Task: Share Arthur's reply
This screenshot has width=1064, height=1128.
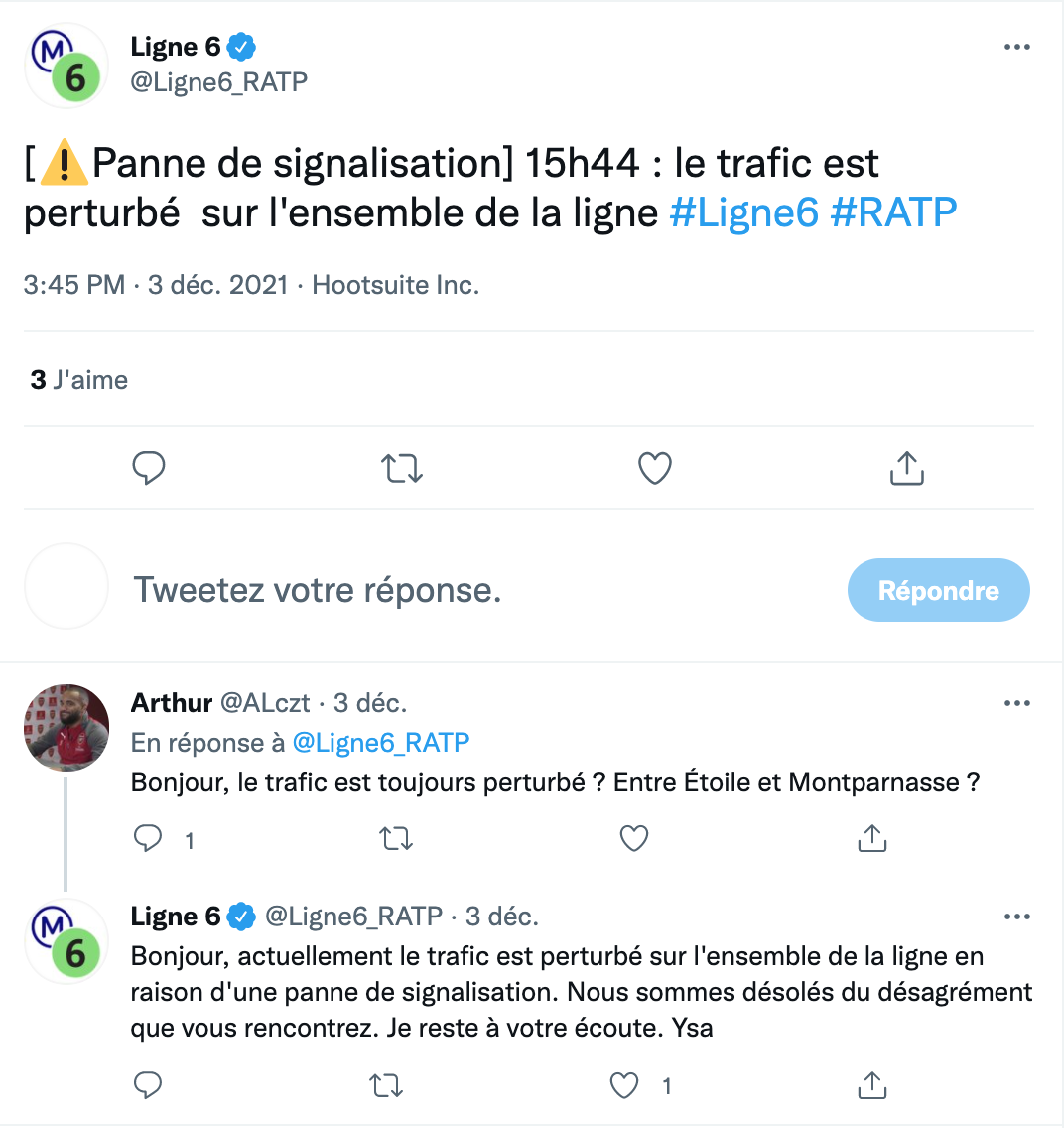Action: click(x=871, y=839)
